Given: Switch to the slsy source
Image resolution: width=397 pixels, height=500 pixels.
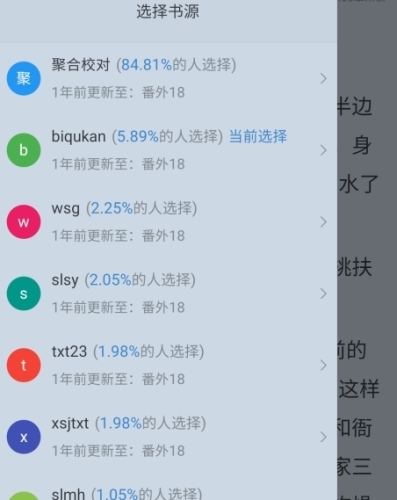Looking at the screenshot, I should pyautogui.click(x=168, y=293).
